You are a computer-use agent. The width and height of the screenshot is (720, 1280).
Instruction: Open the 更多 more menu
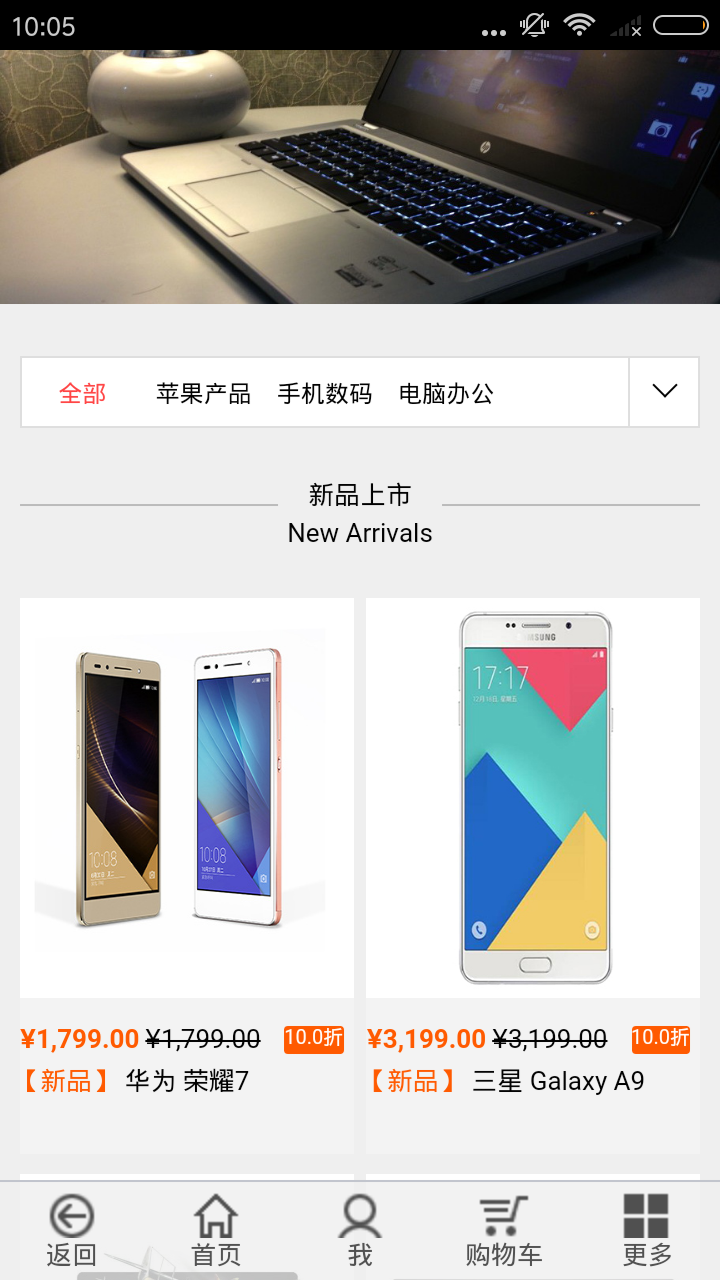647,1231
